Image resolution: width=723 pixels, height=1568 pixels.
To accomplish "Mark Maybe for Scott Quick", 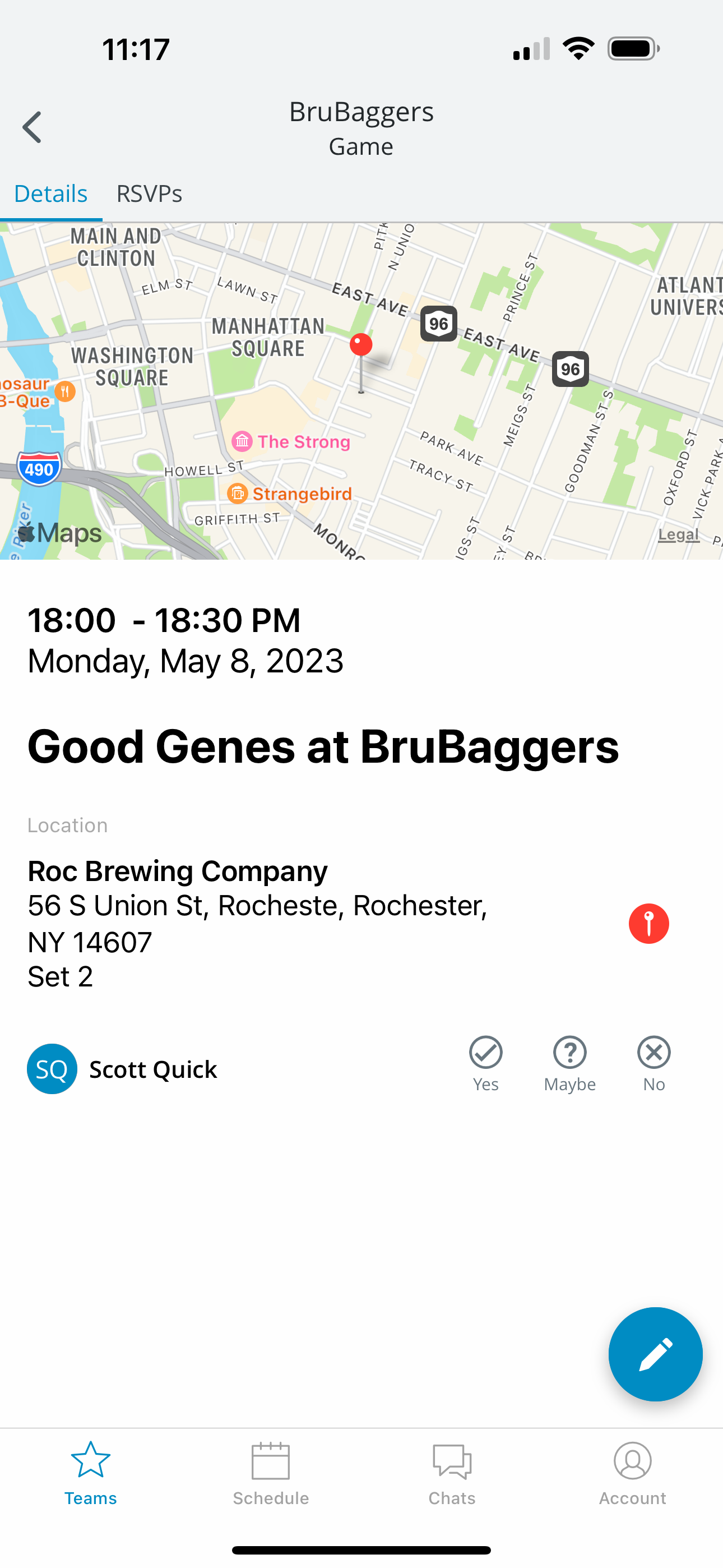I will 570,1064.
